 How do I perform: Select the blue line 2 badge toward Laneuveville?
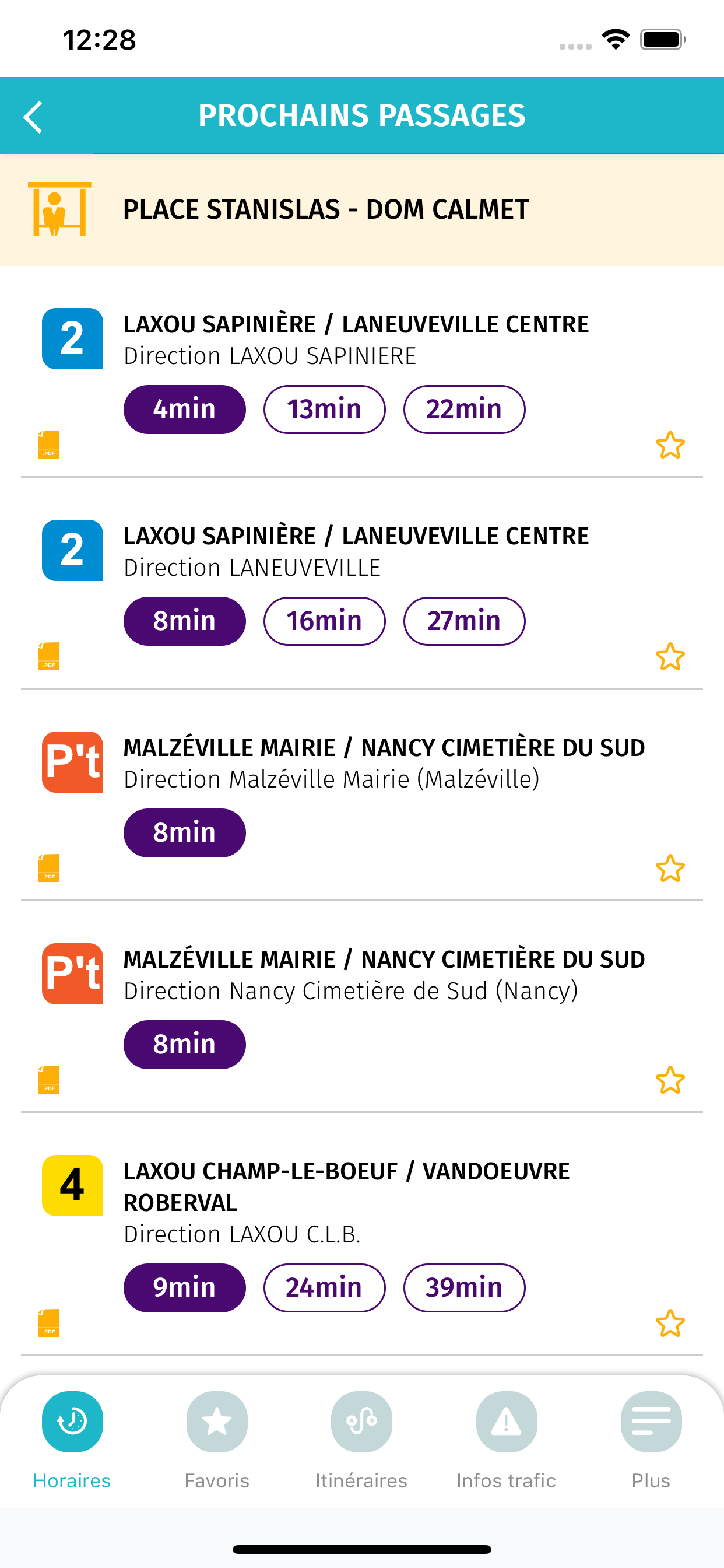click(x=72, y=549)
